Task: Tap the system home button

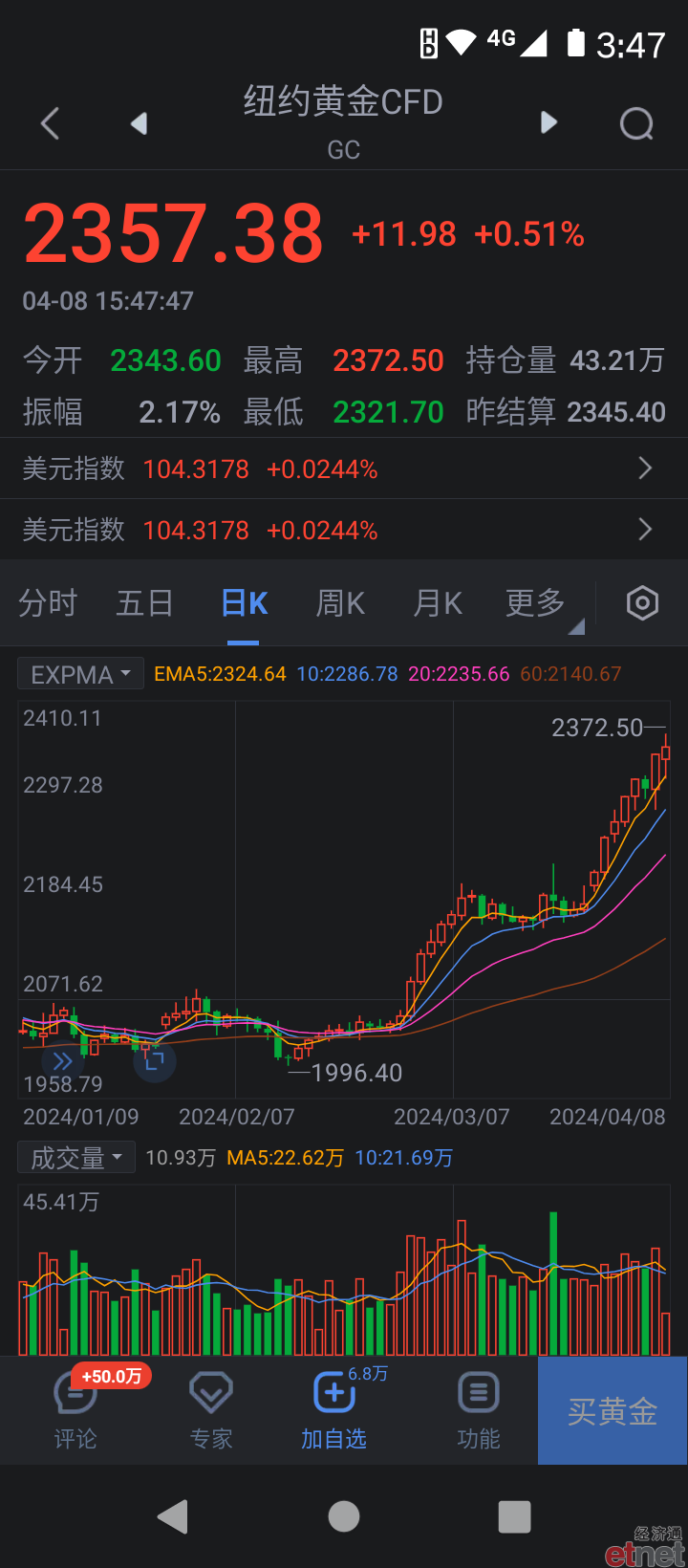Action: point(344,1516)
